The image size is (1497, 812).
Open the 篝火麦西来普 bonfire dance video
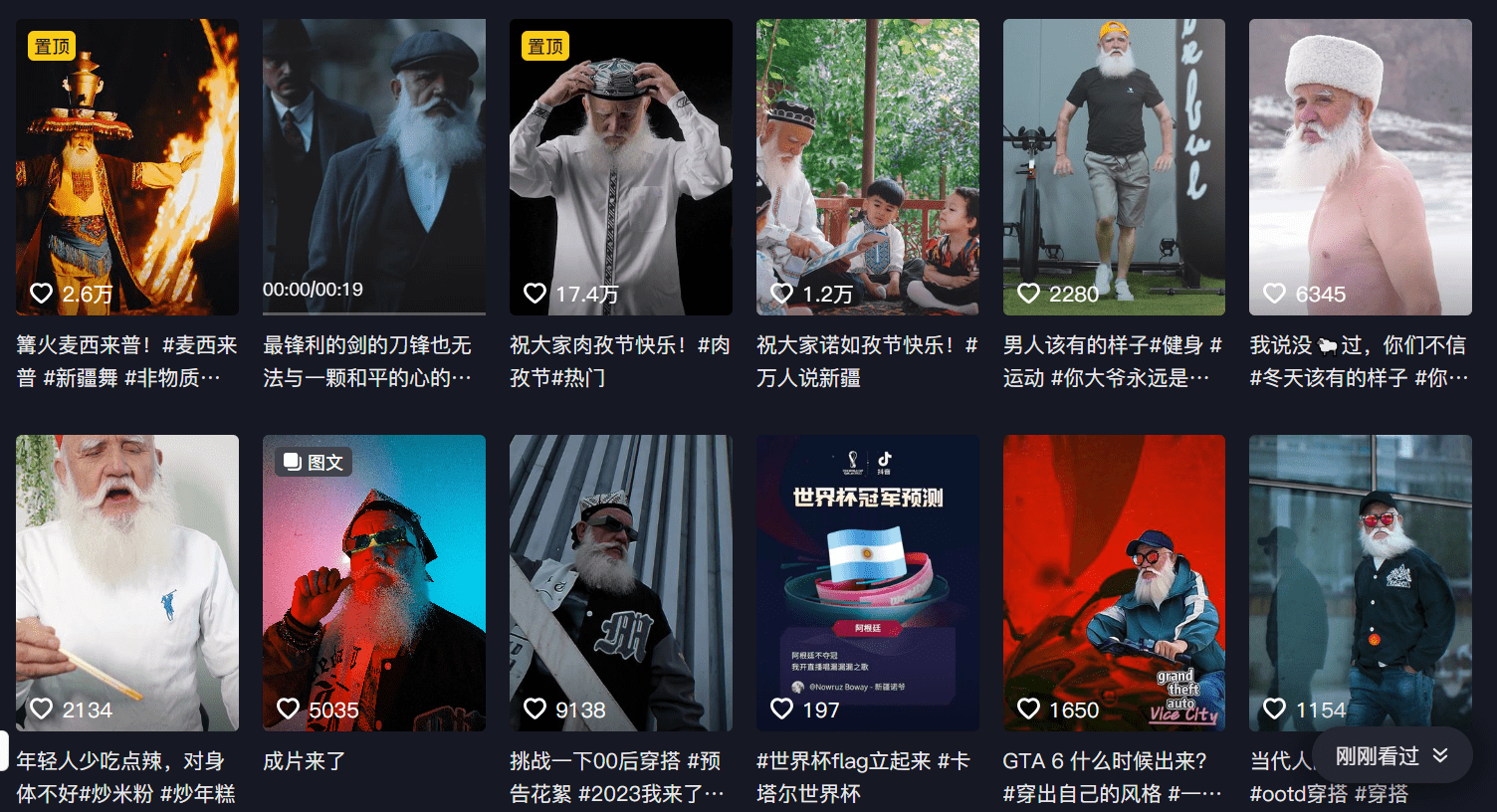(127, 167)
